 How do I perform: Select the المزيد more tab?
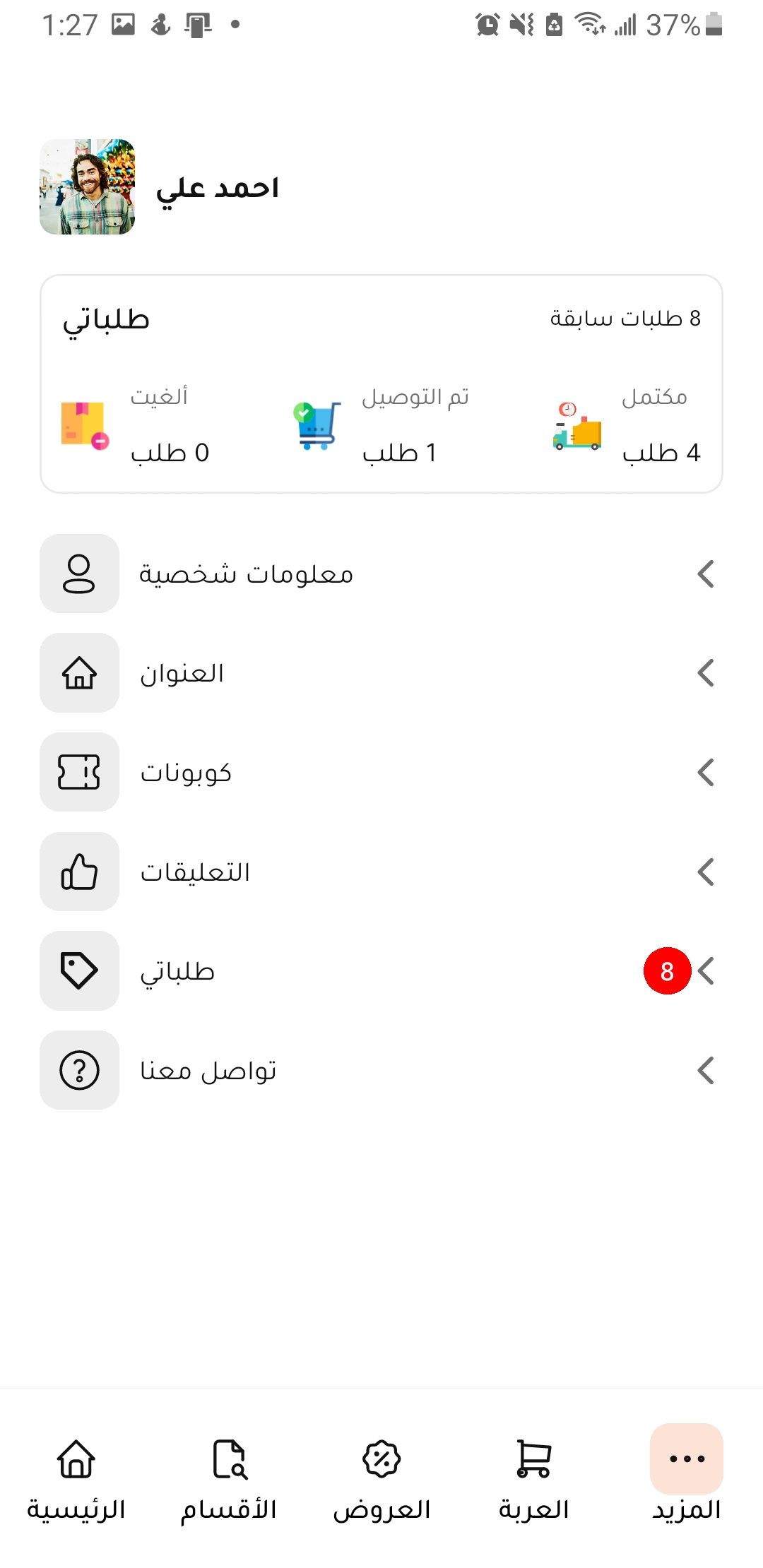tap(686, 1478)
